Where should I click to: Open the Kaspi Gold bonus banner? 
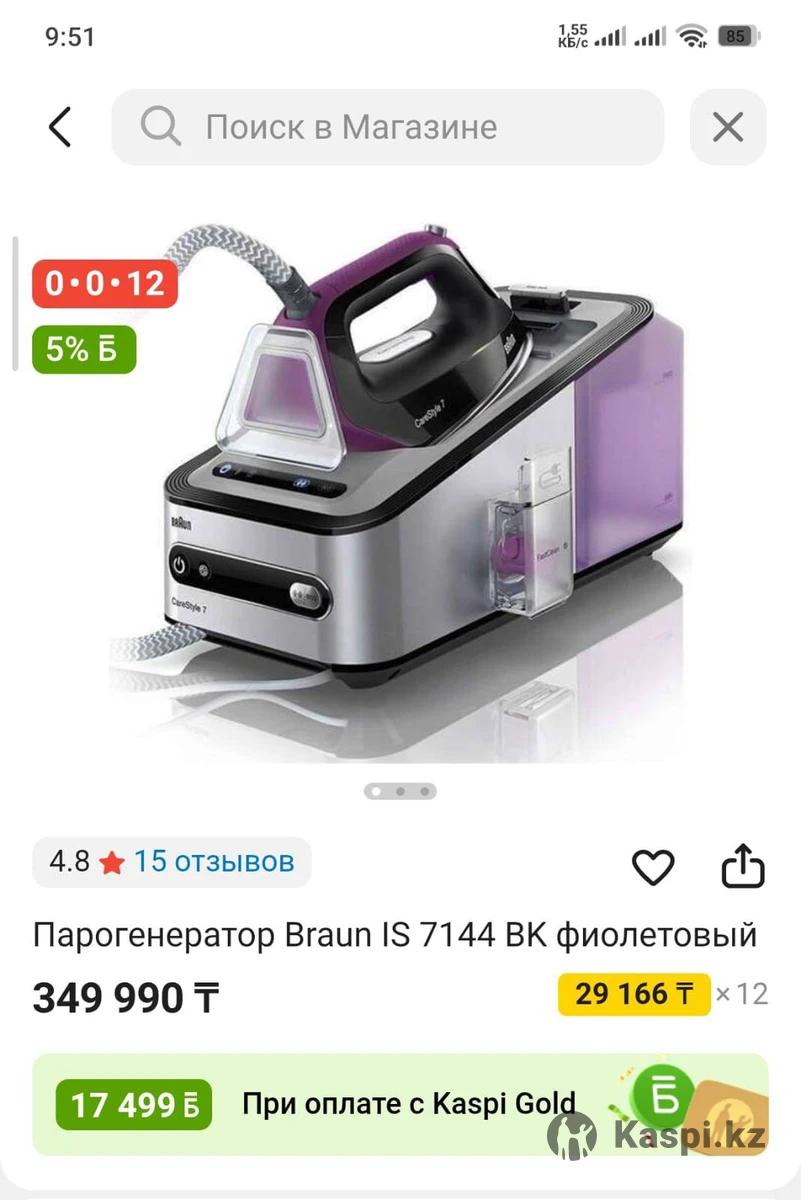pyautogui.click(x=400, y=1104)
